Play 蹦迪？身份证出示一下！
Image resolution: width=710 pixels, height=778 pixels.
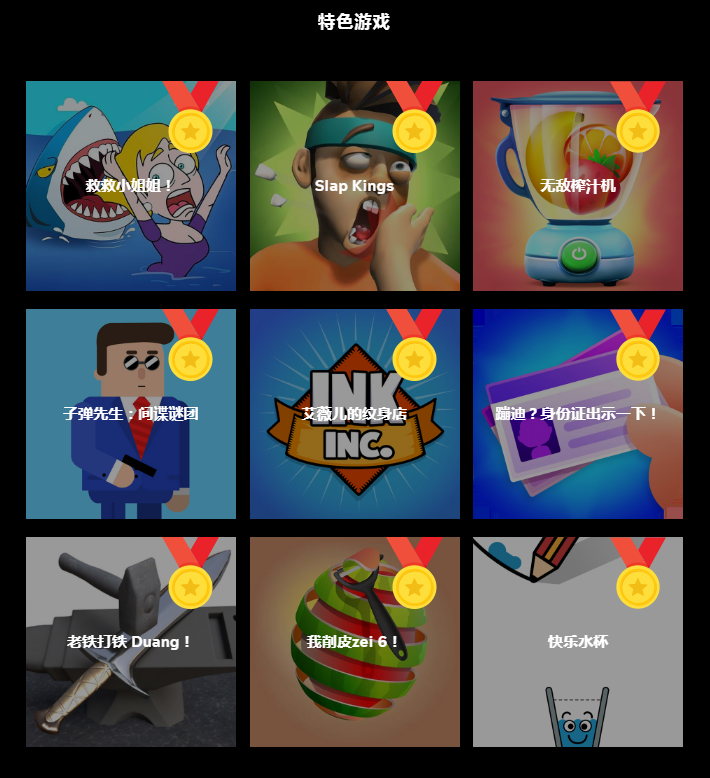point(578,414)
